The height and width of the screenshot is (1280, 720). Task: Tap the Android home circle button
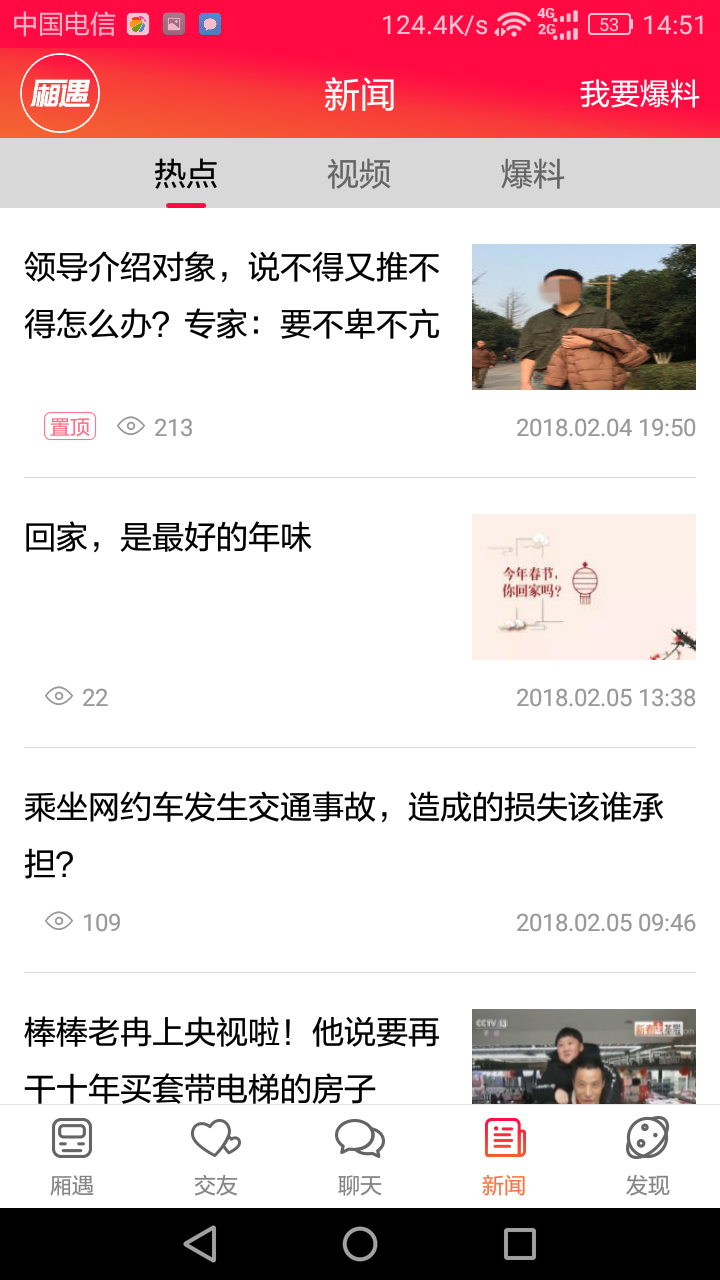coord(360,1245)
